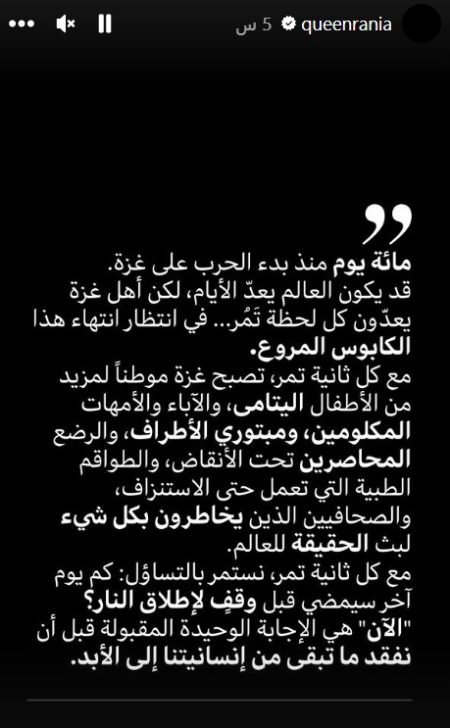This screenshot has height=728, width=450.
Task: Open queenrania's profile from the username
Action: 346,24
